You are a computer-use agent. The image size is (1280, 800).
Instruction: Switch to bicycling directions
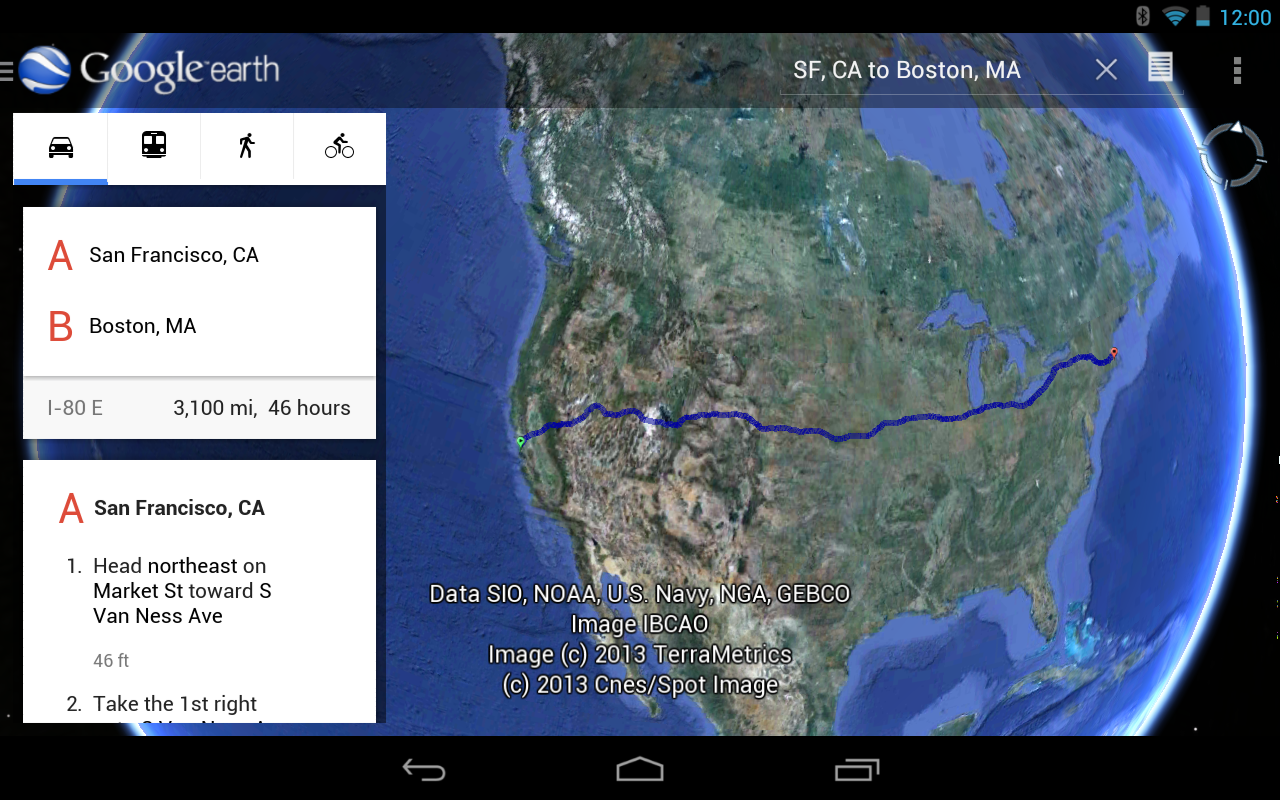point(339,148)
